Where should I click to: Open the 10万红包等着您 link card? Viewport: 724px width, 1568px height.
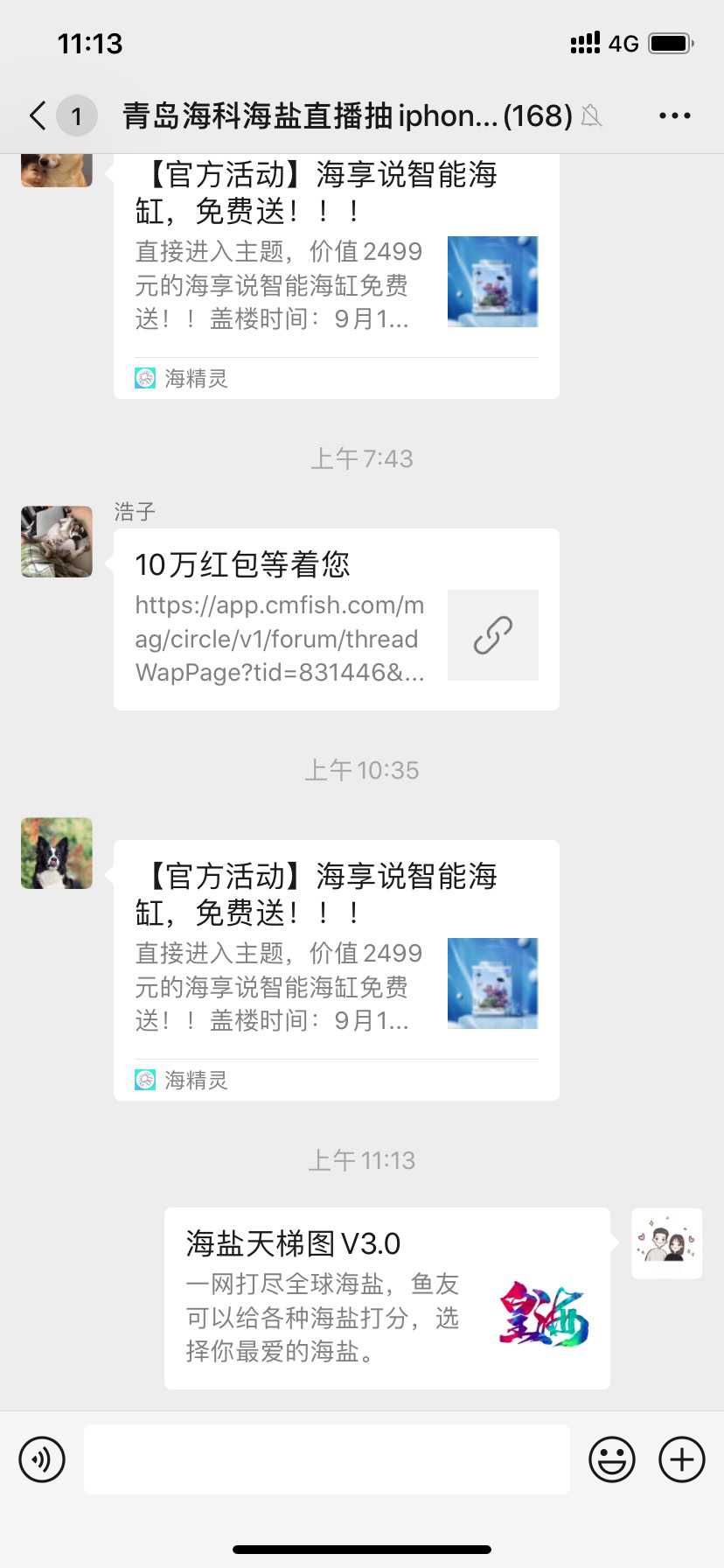click(x=336, y=619)
